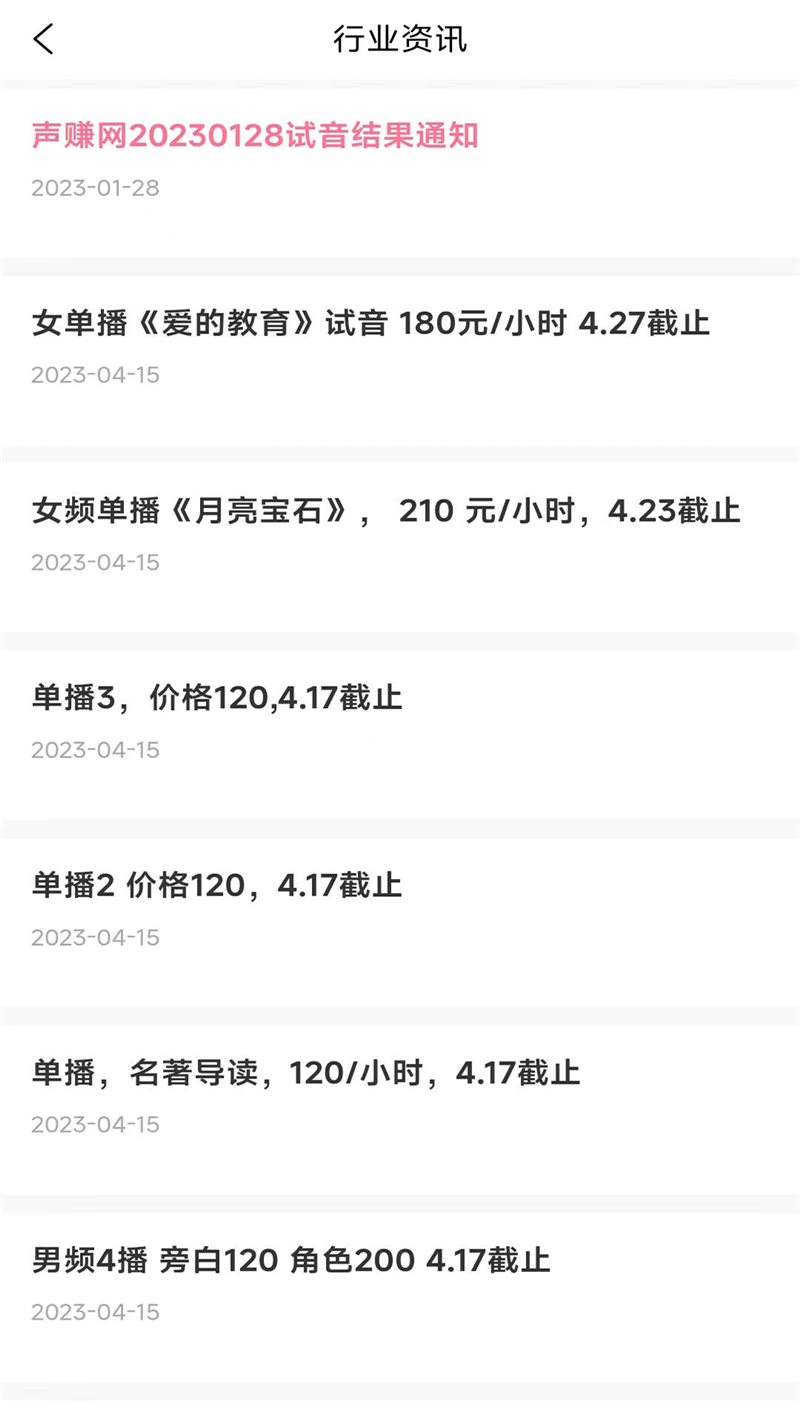Select the 单播 名著导读 120/小时 entry
The height and width of the screenshot is (1422, 800).
click(x=303, y=1073)
